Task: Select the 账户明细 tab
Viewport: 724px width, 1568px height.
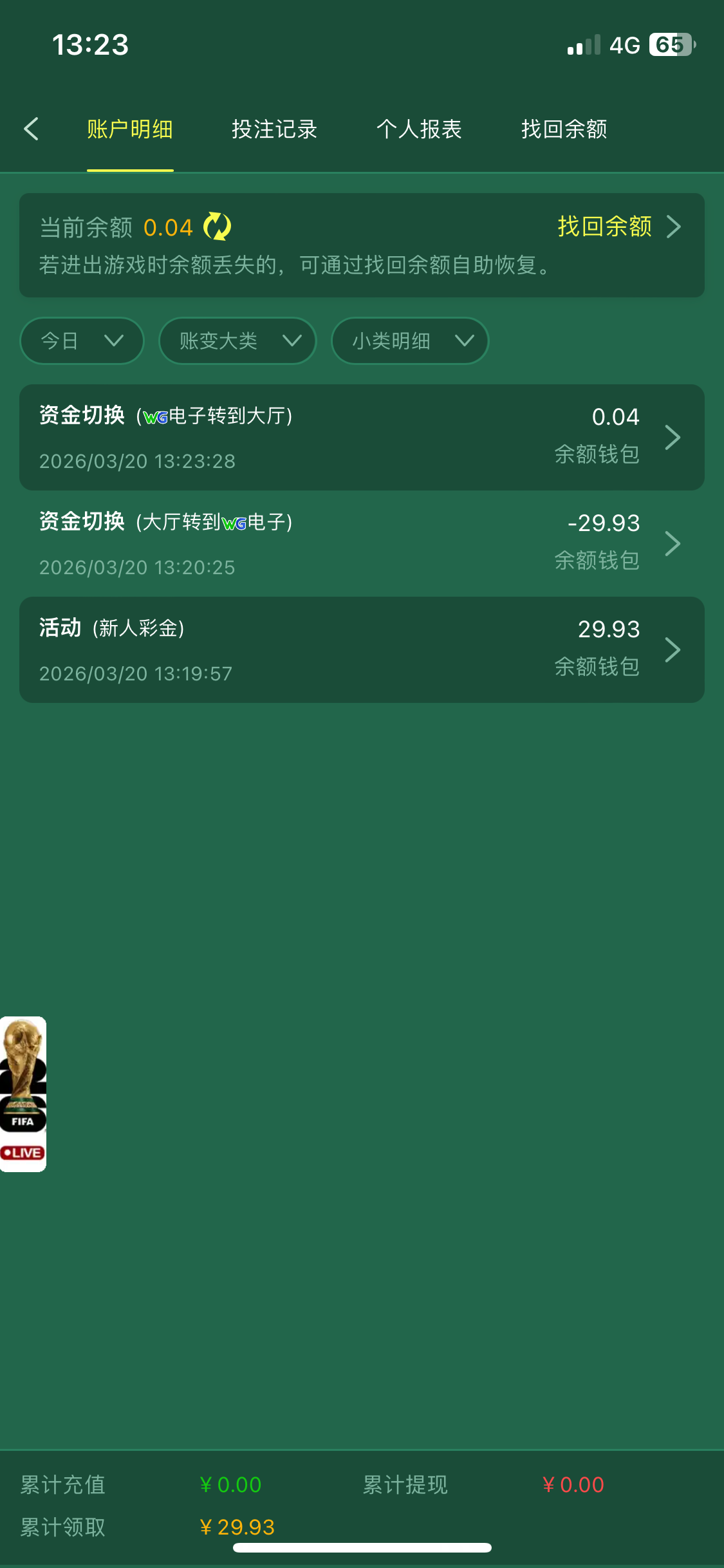Action: pyautogui.click(x=130, y=129)
